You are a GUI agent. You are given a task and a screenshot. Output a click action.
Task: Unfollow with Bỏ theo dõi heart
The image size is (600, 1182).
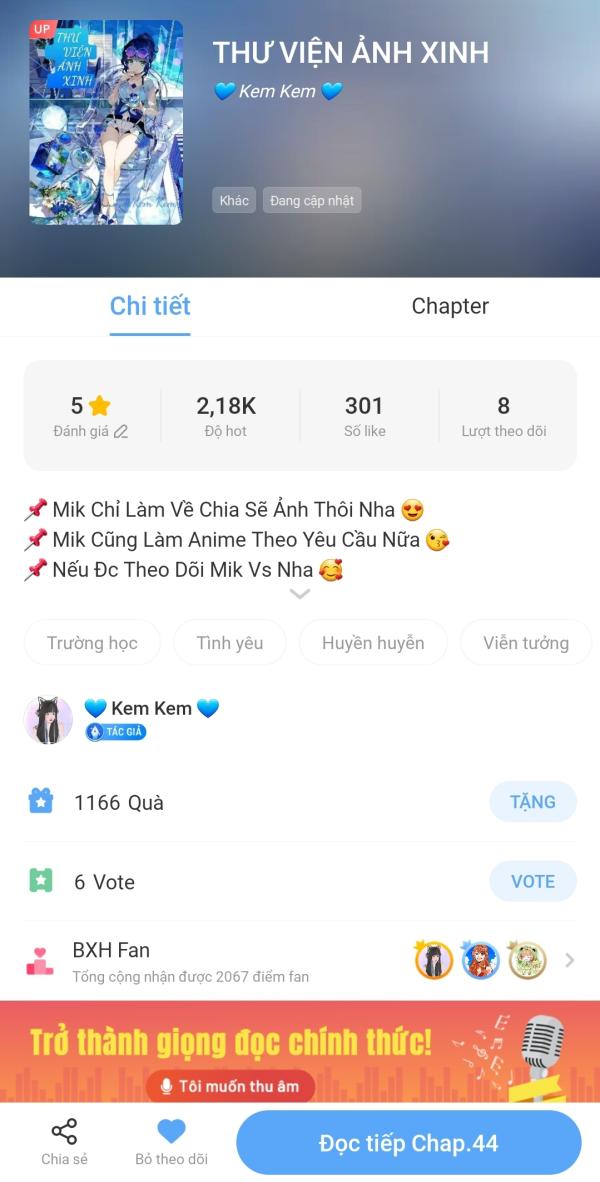click(171, 1142)
